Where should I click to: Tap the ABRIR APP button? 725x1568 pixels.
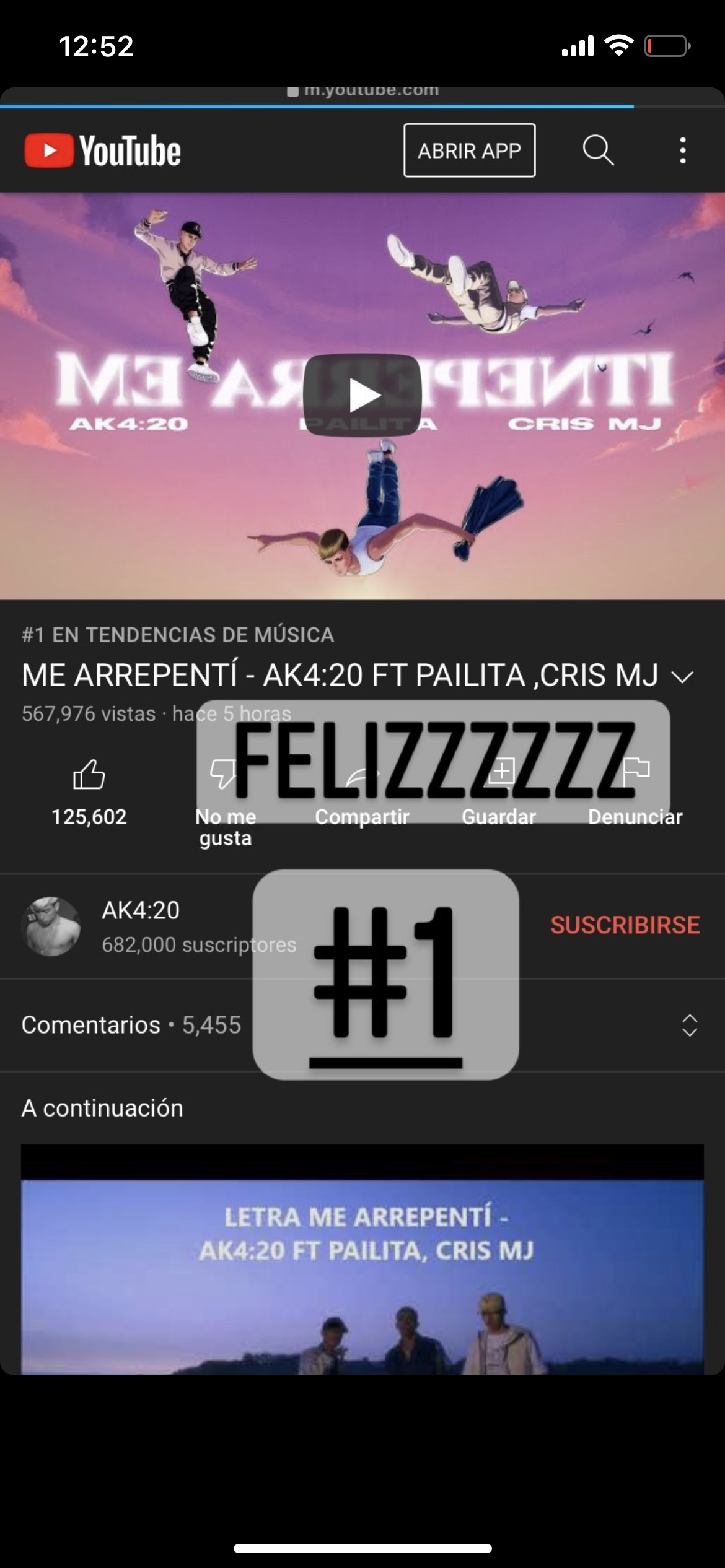pos(469,150)
